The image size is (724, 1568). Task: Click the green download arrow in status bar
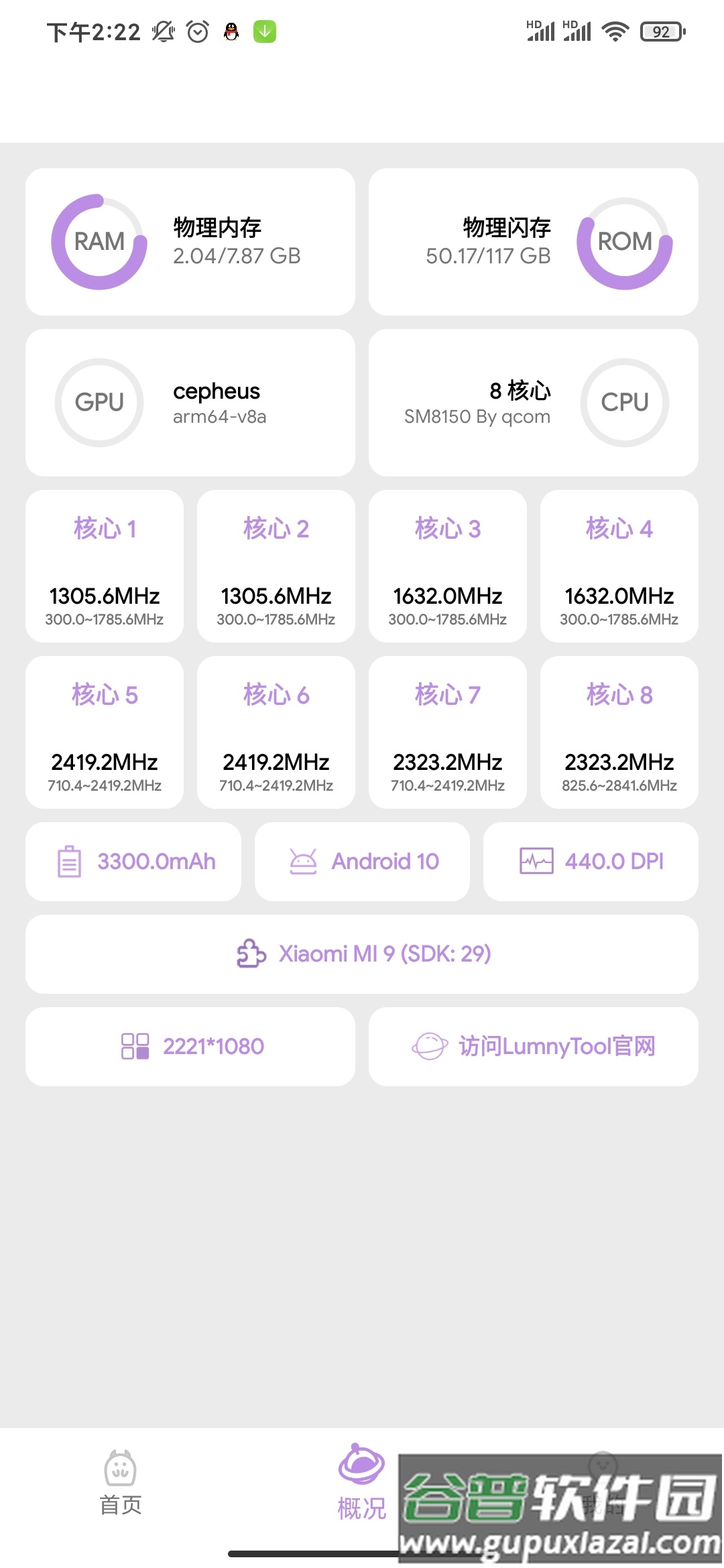[265, 30]
